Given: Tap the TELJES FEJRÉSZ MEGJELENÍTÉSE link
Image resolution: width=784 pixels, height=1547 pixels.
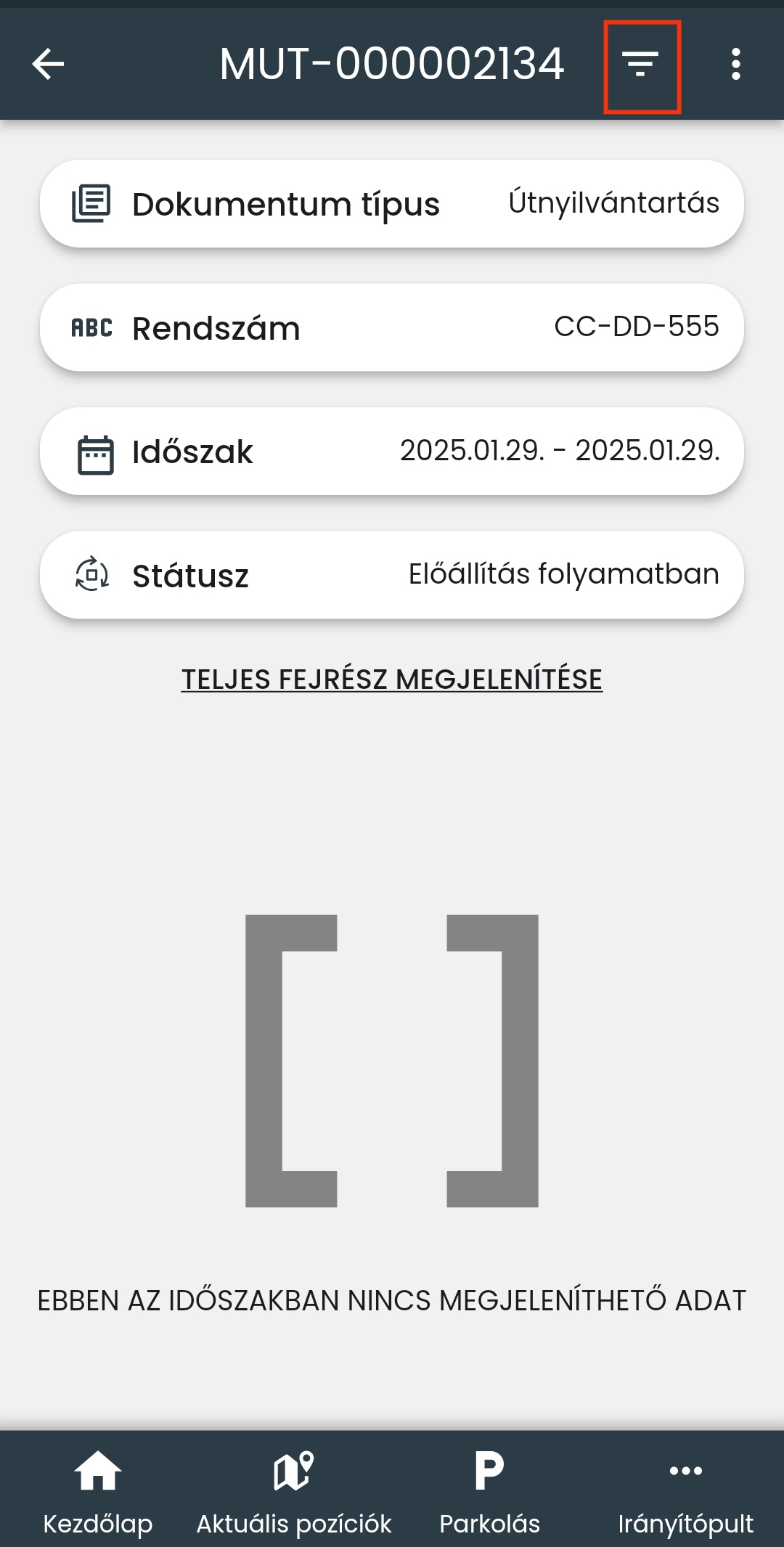Looking at the screenshot, I should tap(392, 679).
